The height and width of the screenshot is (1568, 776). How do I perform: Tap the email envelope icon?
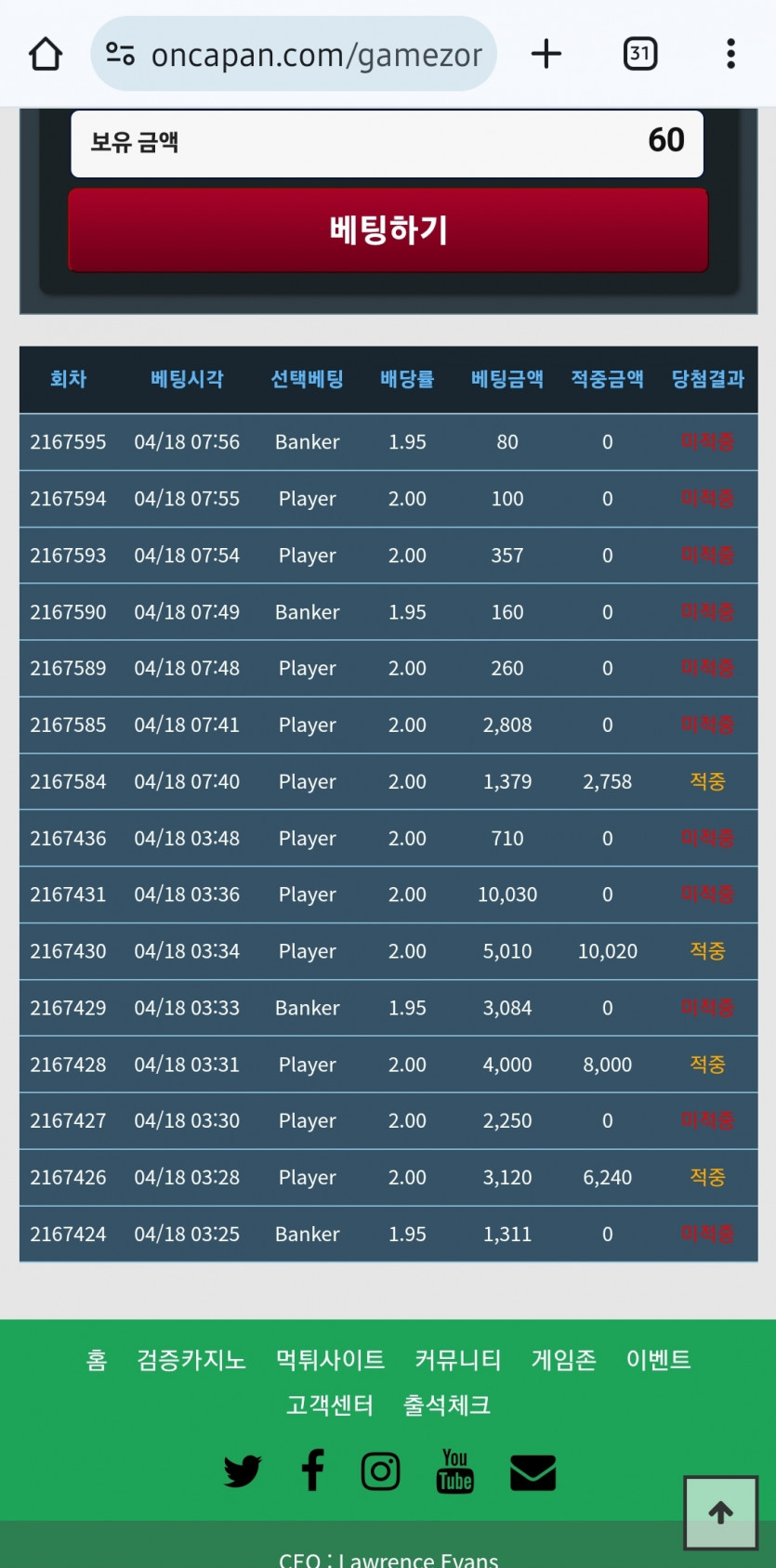point(533,1472)
